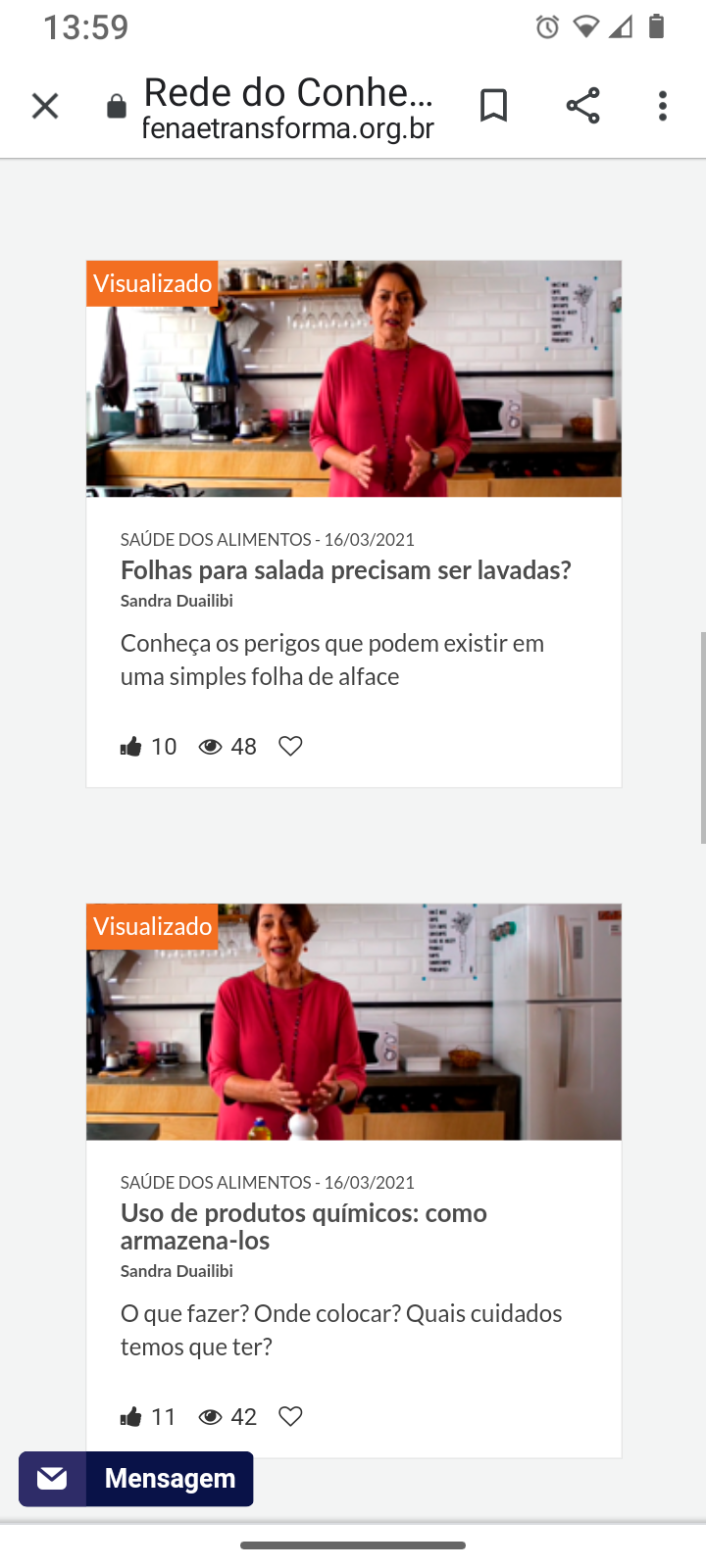Screen dimensions: 706x1568
Task: Like the salad leaves video with thumbs-up
Action: pos(130,747)
